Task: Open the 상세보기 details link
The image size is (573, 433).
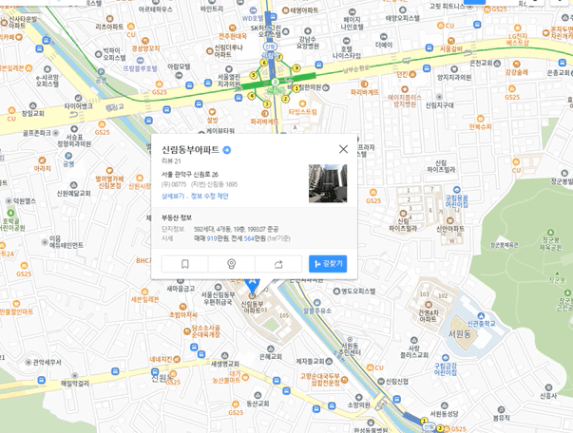Action: point(173,196)
